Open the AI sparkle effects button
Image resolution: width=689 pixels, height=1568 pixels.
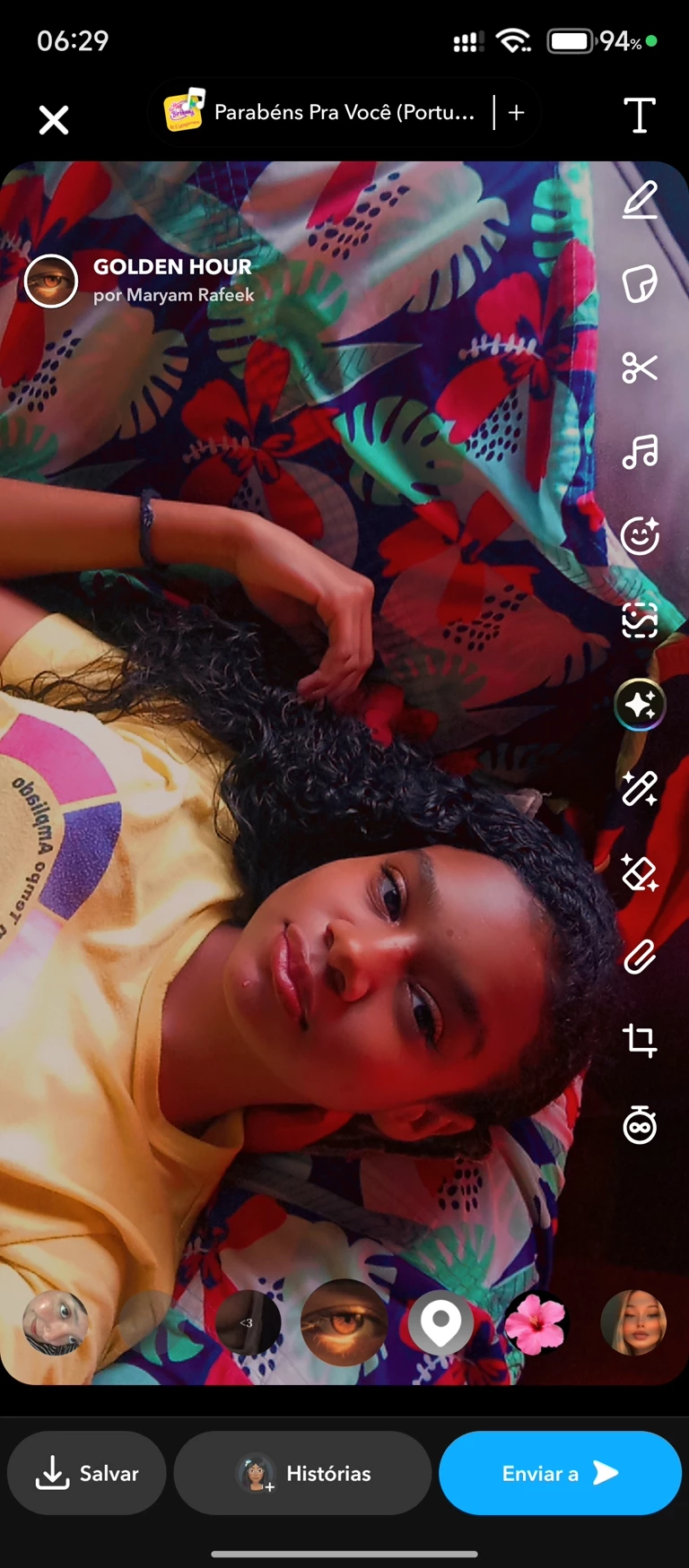click(640, 705)
